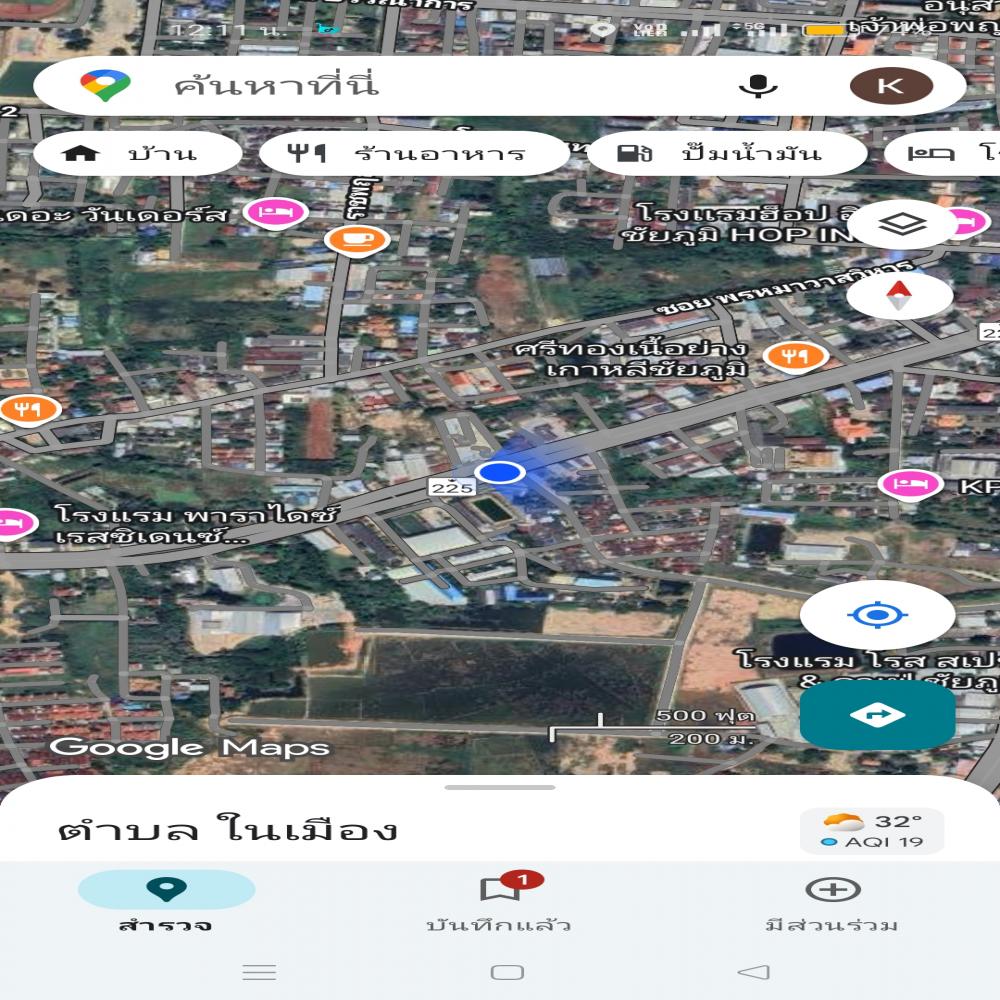Open the K account profile avatar

(890, 86)
